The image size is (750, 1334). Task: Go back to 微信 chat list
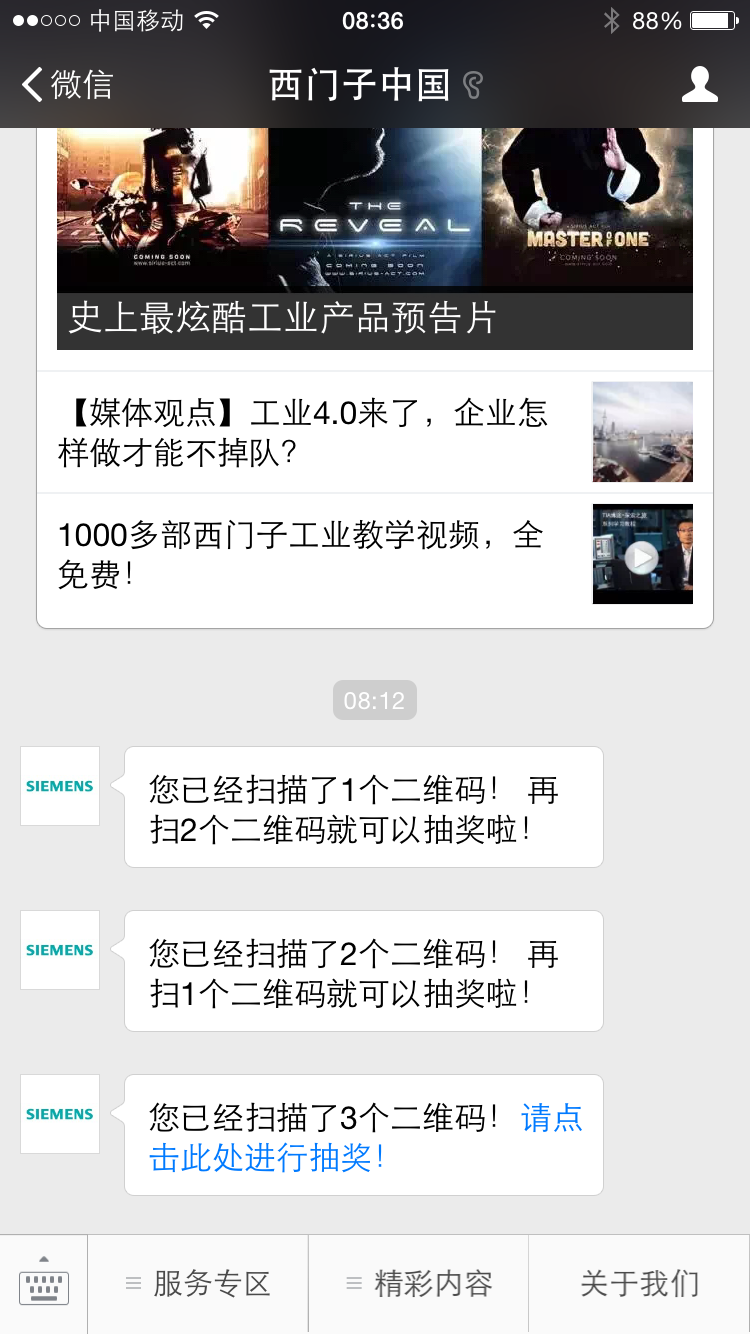pyautogui.click(x=66, y=85)
